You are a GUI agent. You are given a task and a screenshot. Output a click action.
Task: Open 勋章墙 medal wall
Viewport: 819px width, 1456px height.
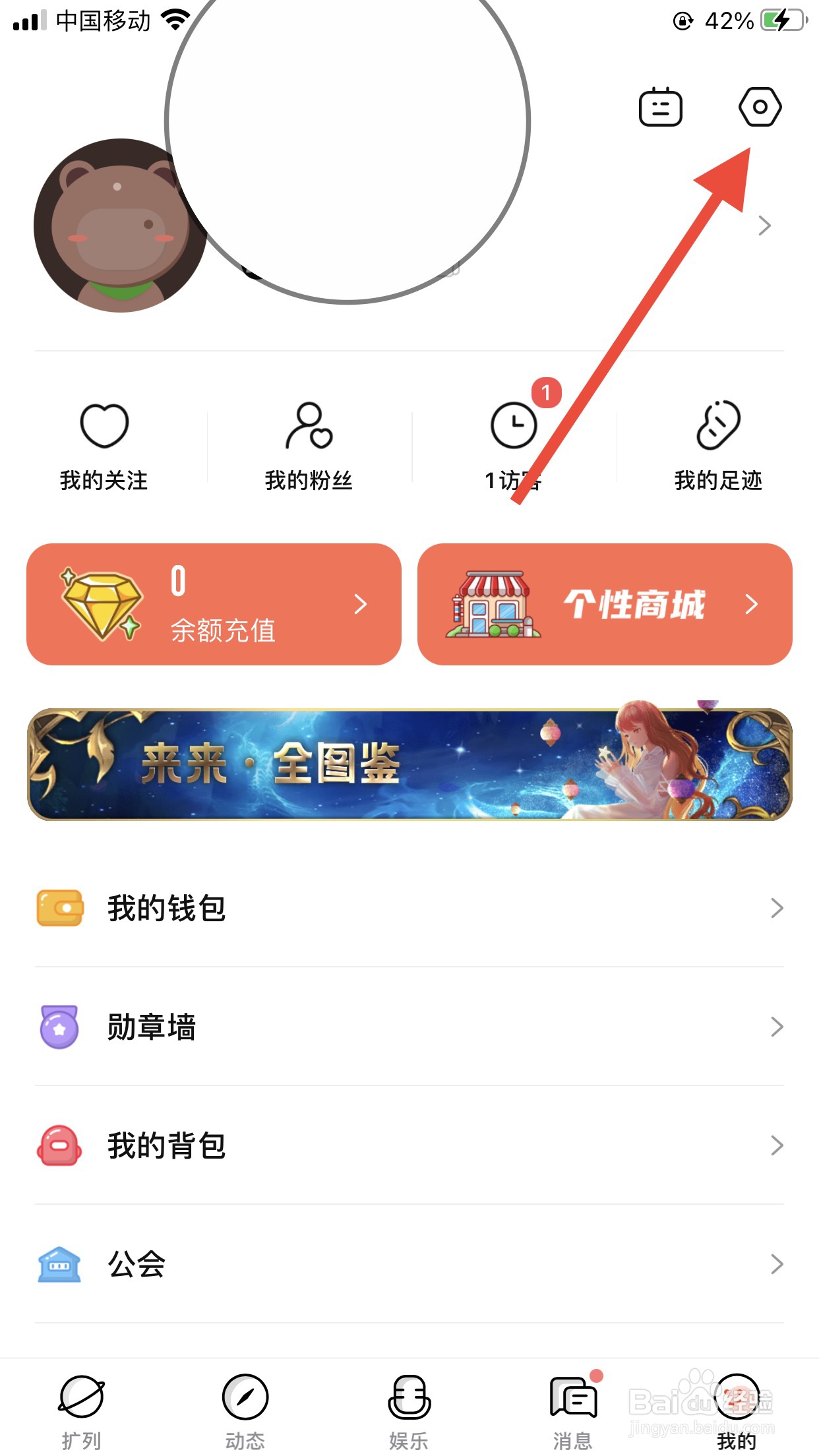coord(409,1027)
